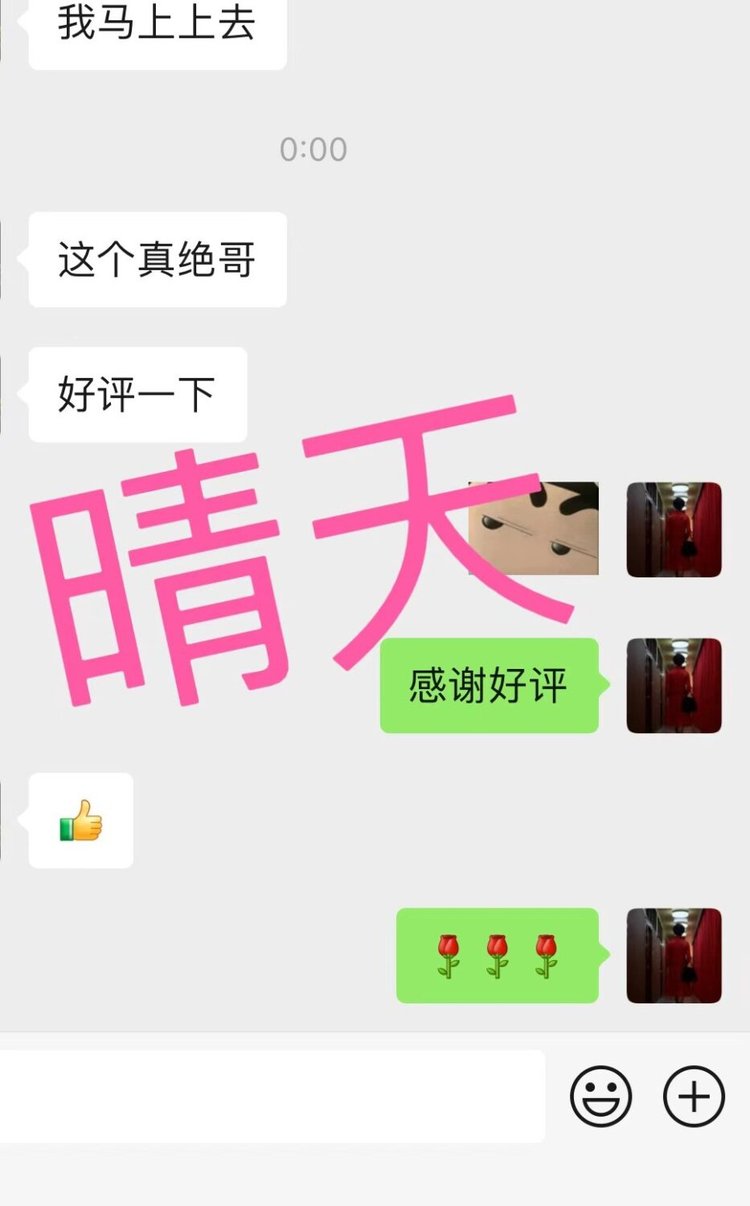Image resolution: width=750 pixels, height=1206 pixels.
Task: Open the sent cartoon sticker image
Action: pyautogui.click(x=534, y=529)
